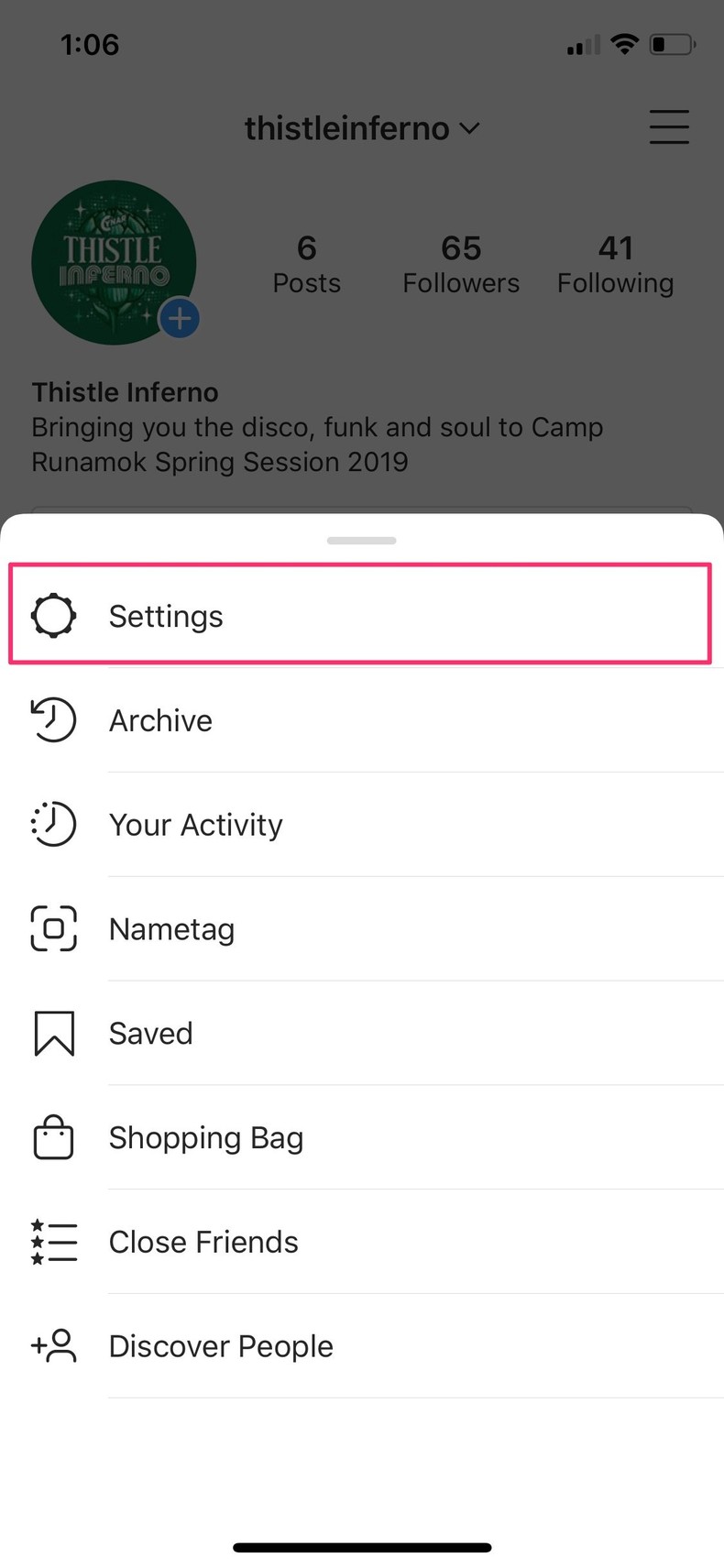Tap the home indicator bar at bottom
724x1568 pixels.
[x=362, y=1546]
